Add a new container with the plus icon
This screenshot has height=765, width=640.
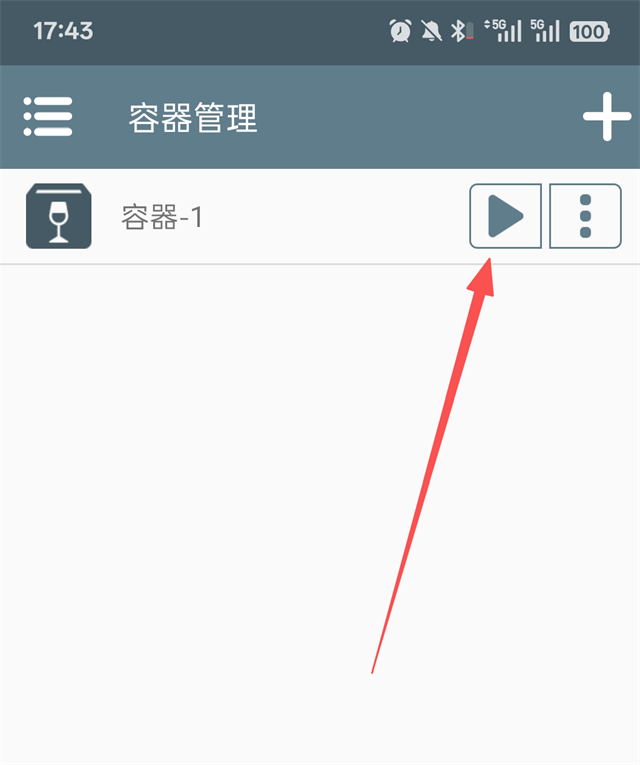point(607,118)
